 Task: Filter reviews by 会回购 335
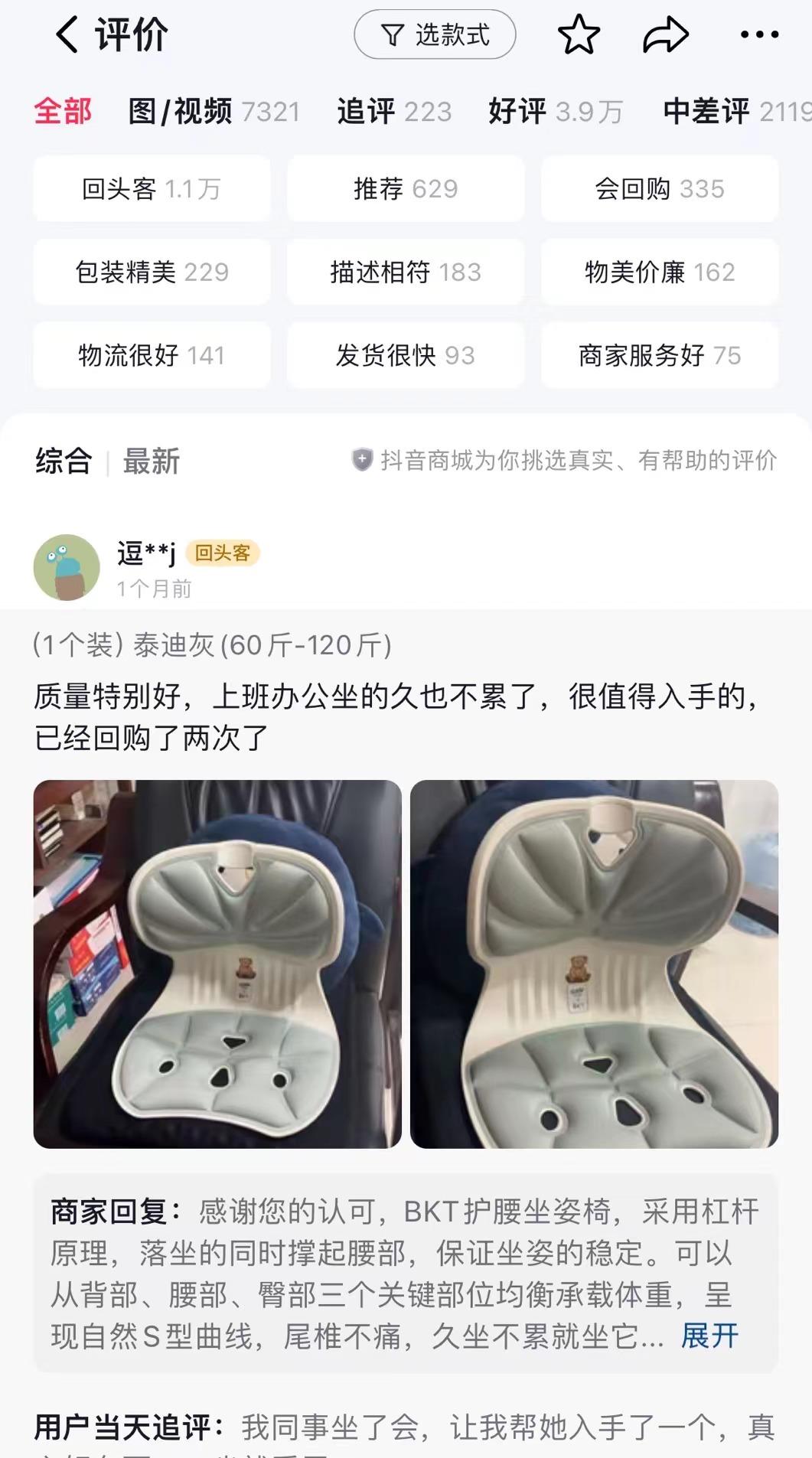click(x=660, y=189)
